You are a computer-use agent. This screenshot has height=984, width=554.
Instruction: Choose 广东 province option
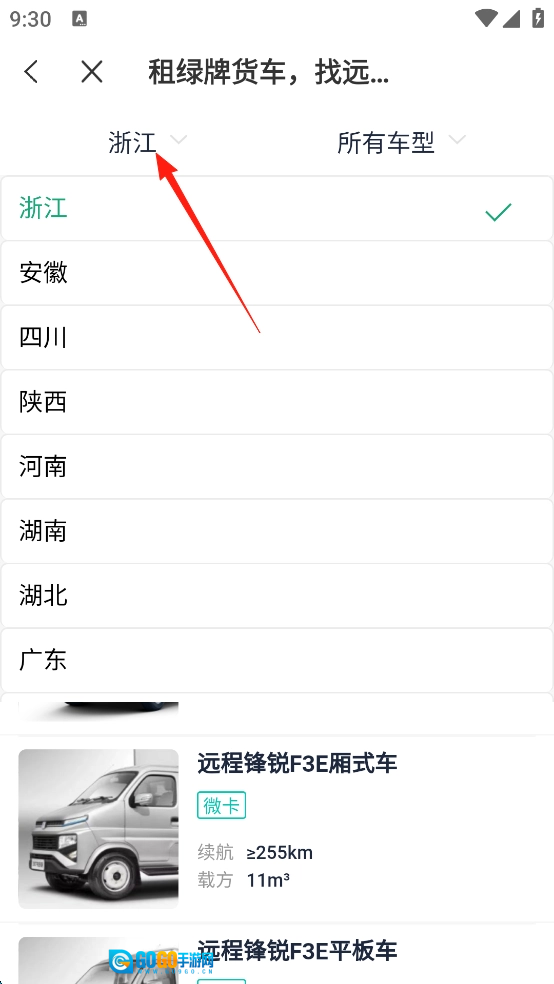click(277, 660)
